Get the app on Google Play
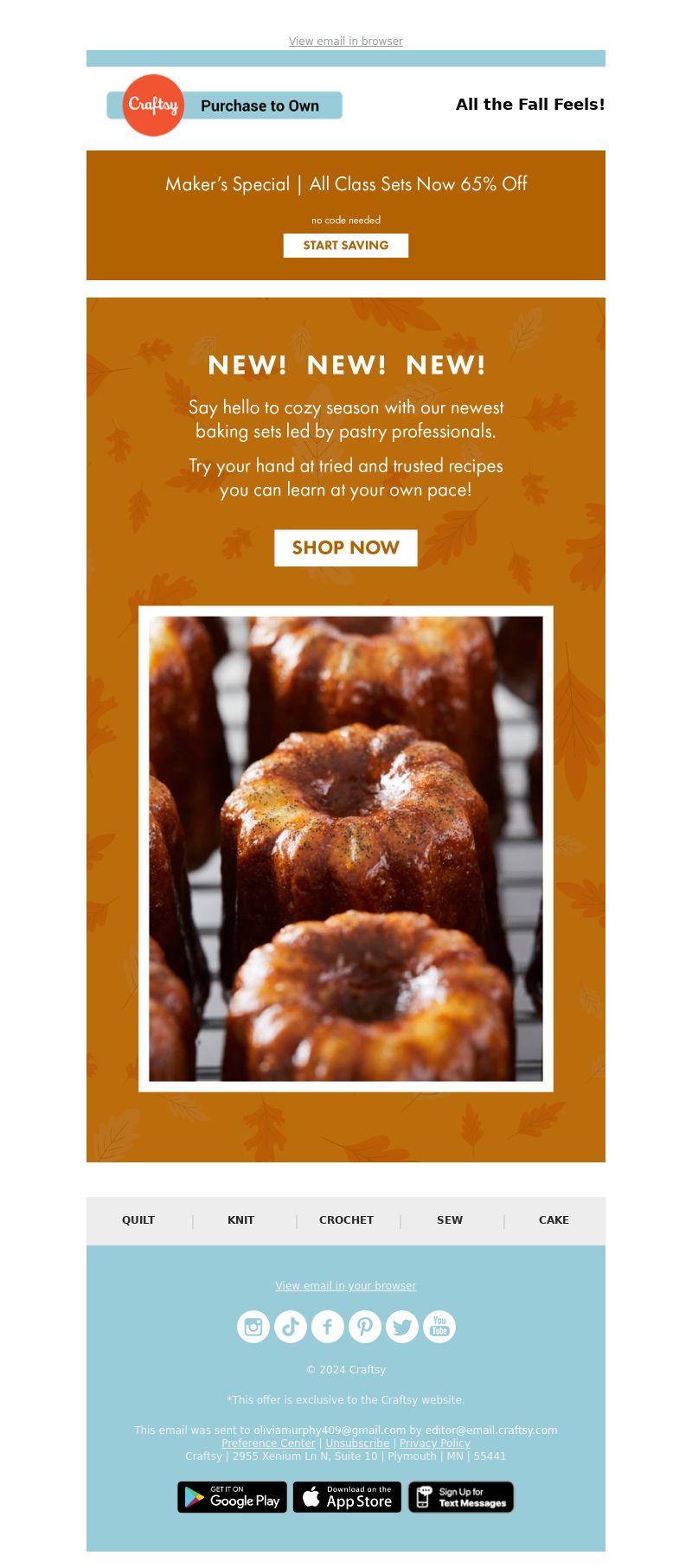 pos(232,1497)
